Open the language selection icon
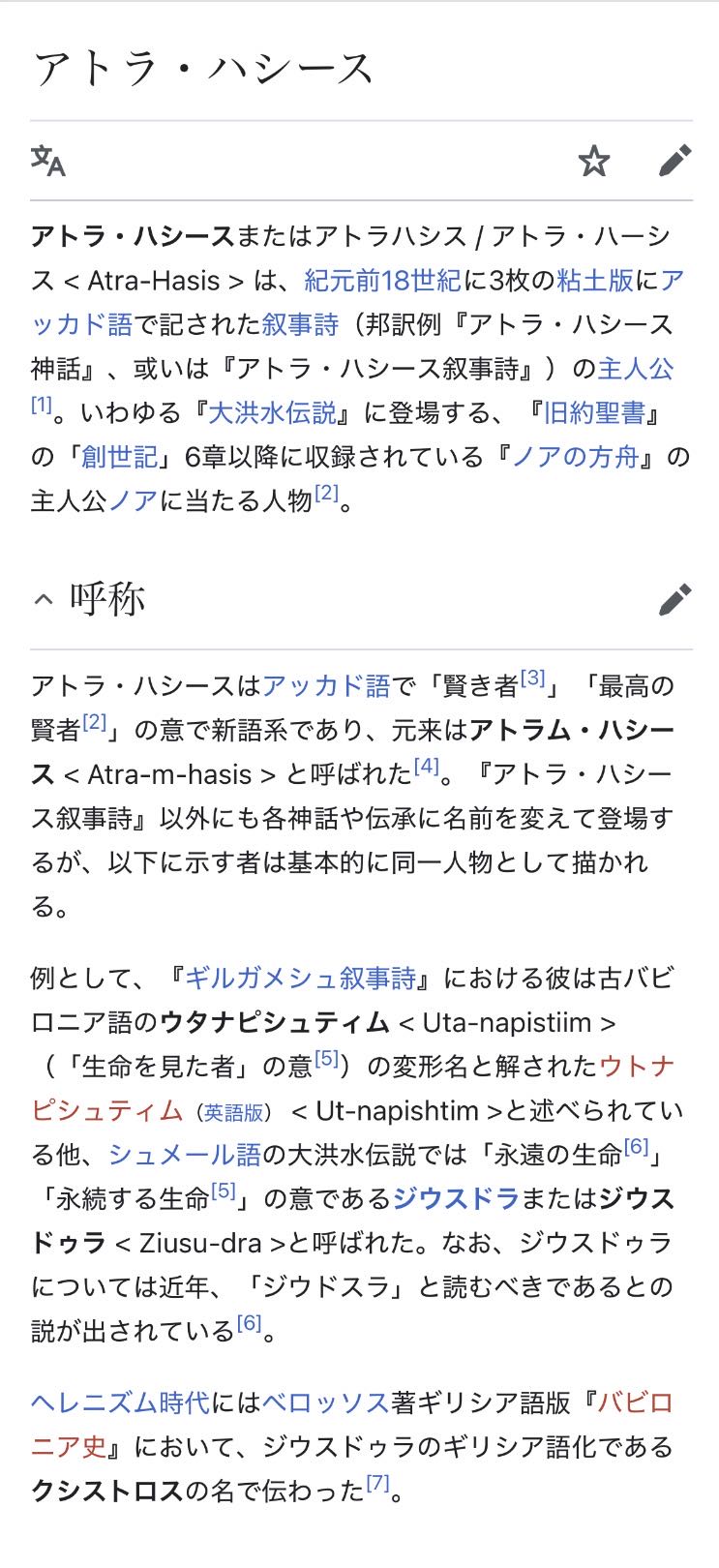The image size is (719, 1568). [x=47, y=161]
